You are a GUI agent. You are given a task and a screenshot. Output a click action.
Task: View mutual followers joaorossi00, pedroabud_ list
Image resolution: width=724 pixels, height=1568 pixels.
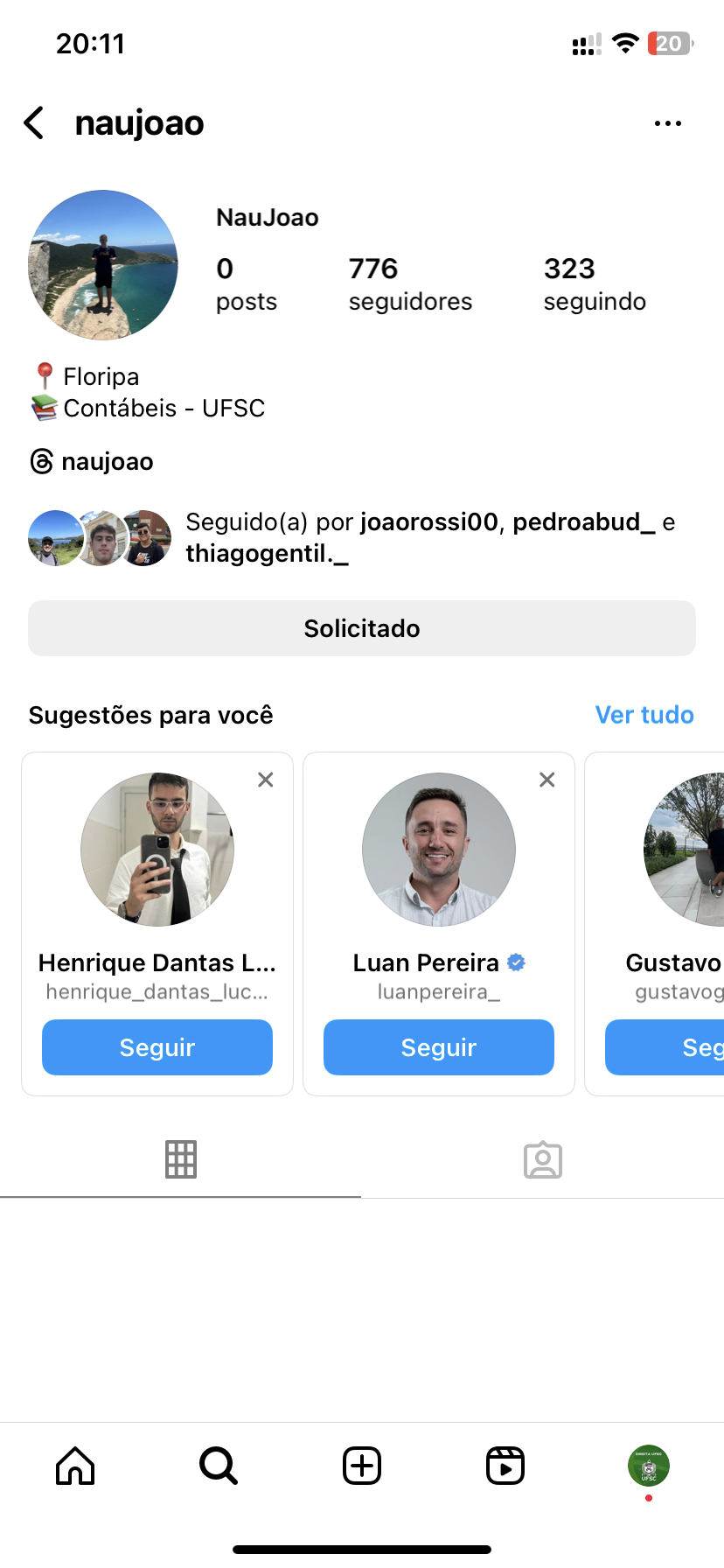tap(430, 537)
